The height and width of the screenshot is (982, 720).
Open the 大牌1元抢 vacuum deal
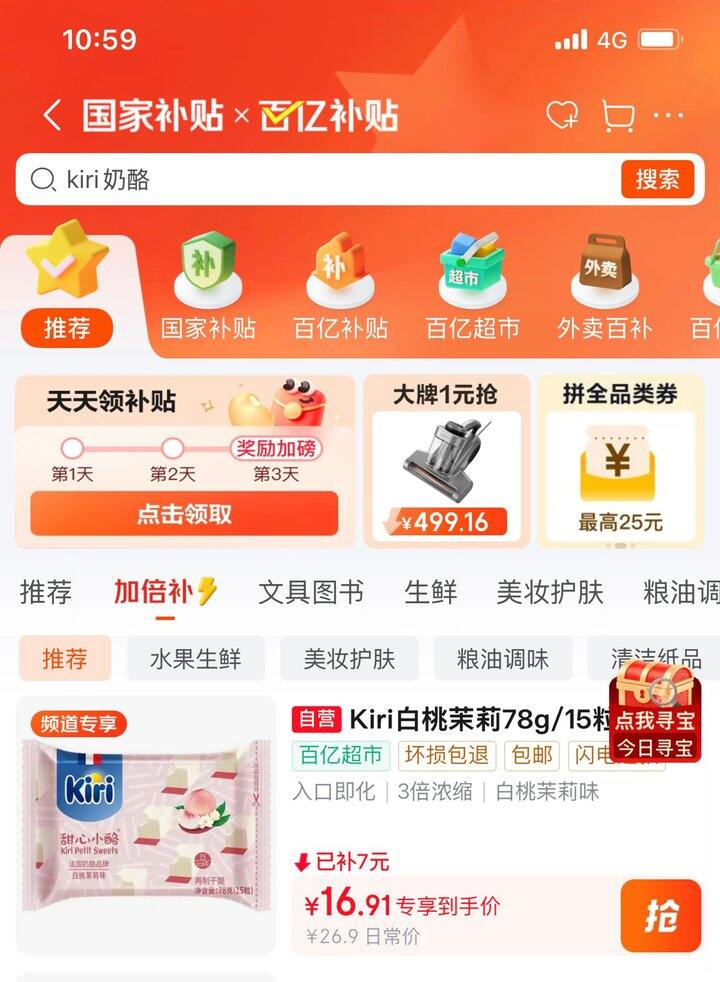click(x=445, y=462)
